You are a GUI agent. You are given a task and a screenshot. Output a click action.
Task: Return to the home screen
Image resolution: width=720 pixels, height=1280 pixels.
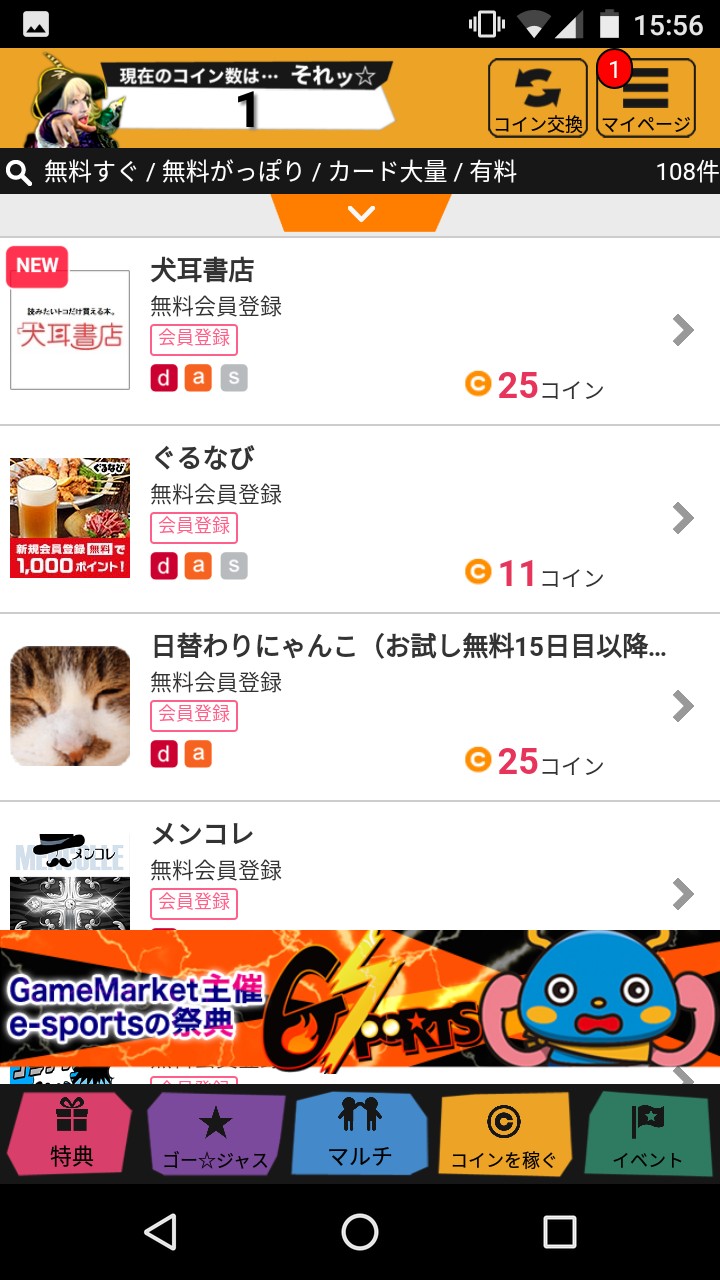coord(360,1232)
